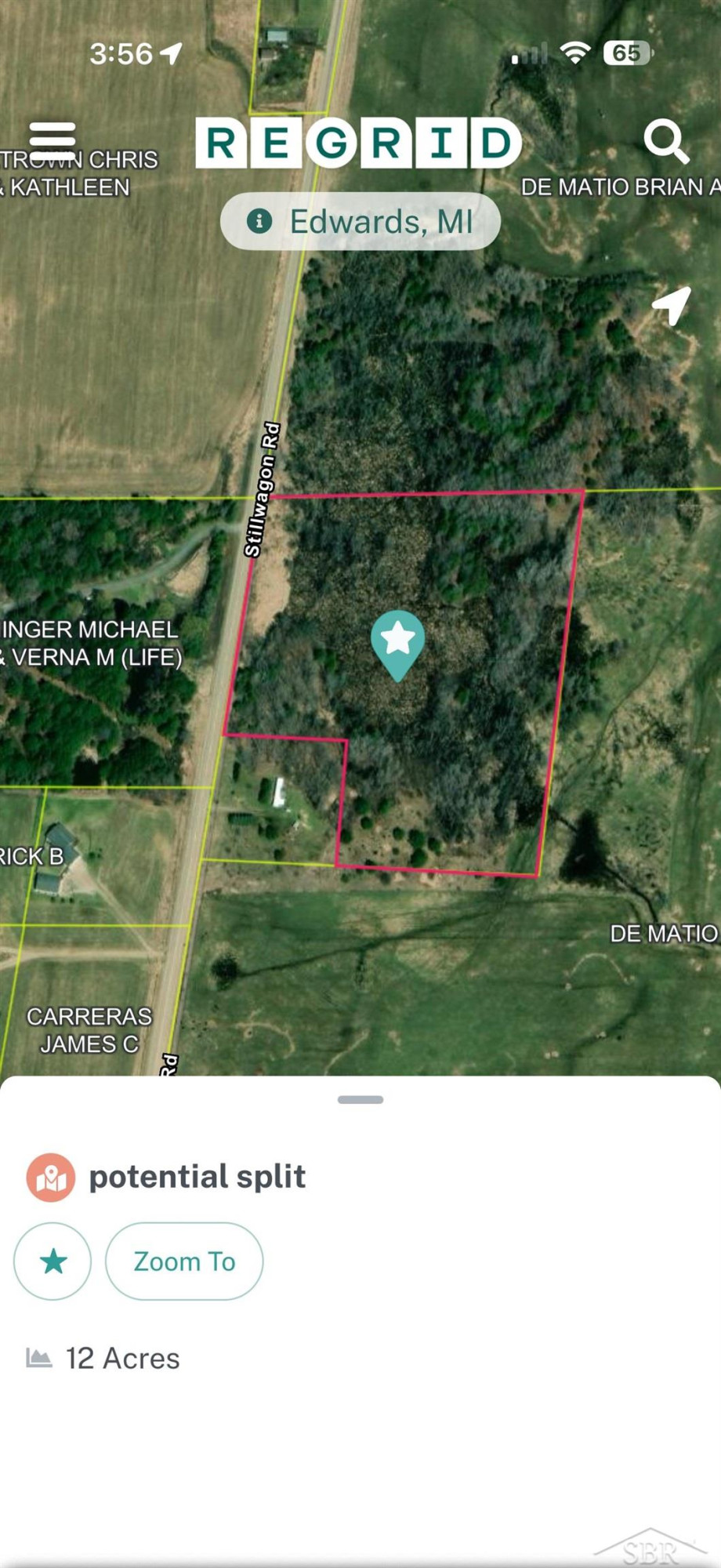
Task: Open the search magnifier
Action: point(667,141)
